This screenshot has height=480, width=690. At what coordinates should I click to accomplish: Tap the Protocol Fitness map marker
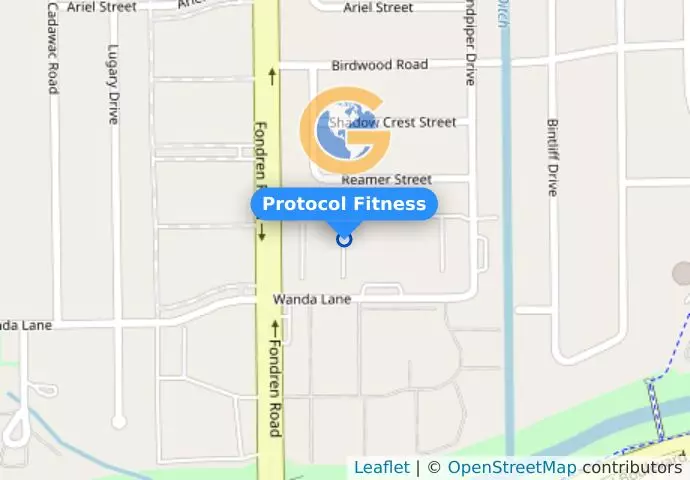tap(344, 239)
